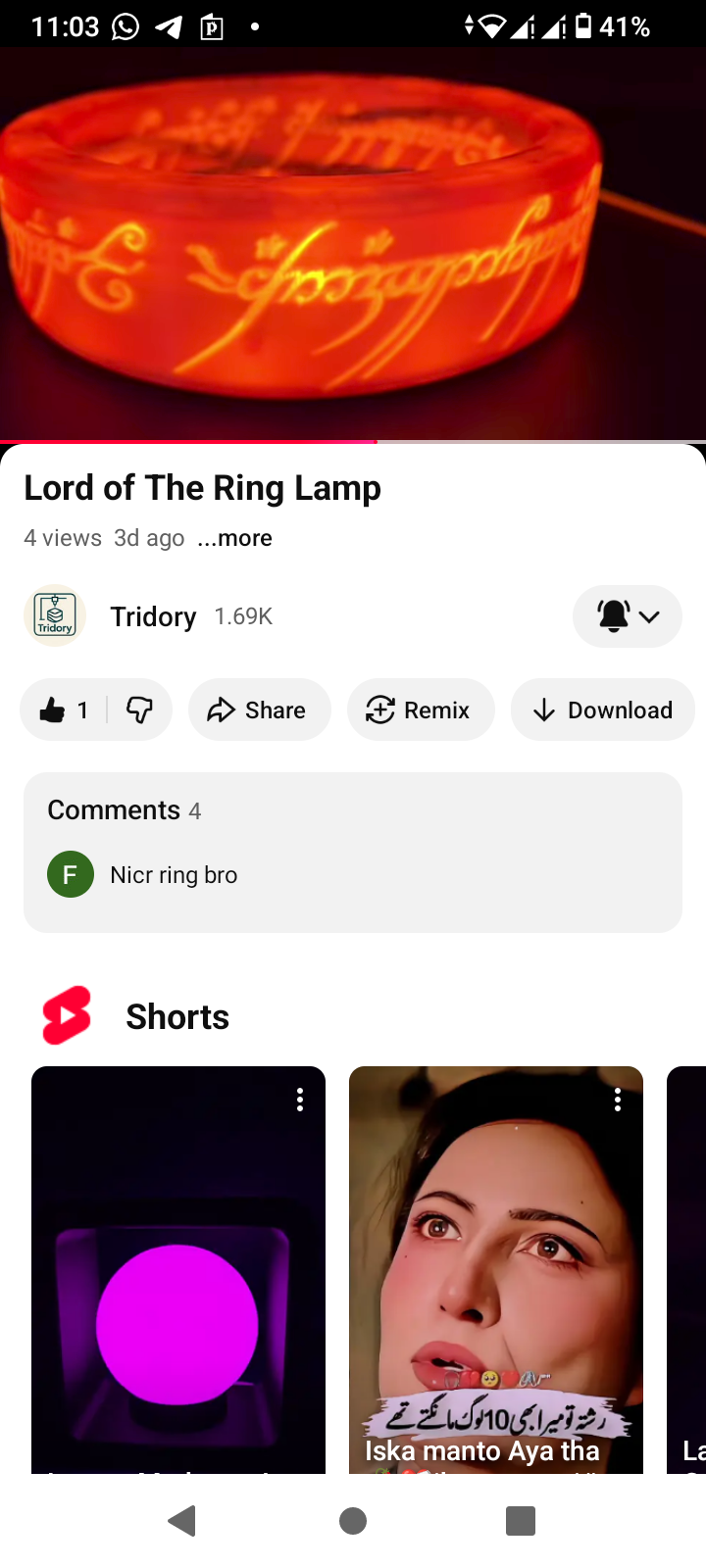Go back with the system back button
Image resolution: width=706 pixels, height=1568 pixels.
coord(182,1521)
